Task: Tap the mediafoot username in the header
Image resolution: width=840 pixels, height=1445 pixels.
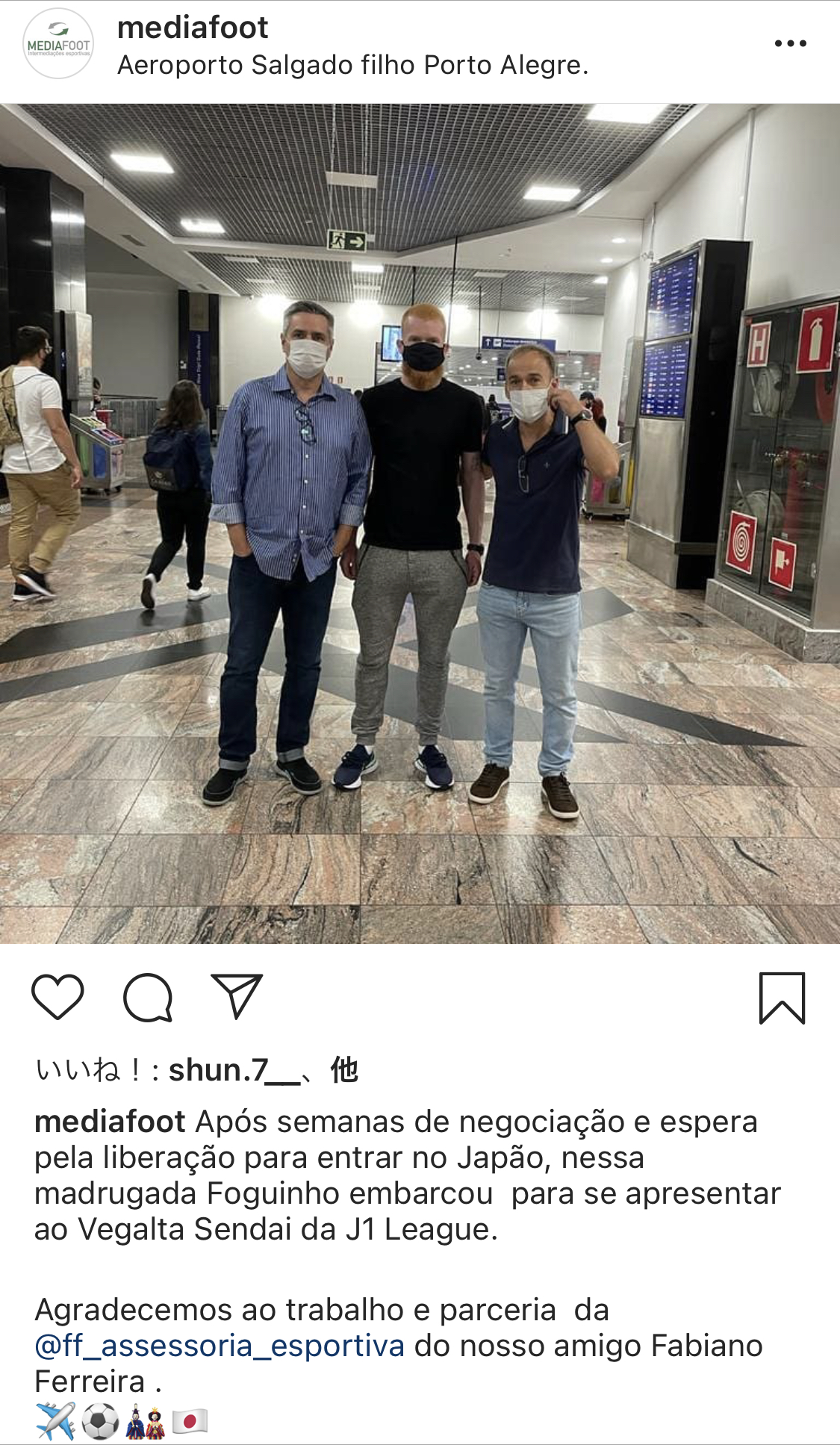Action: (193, 28)
